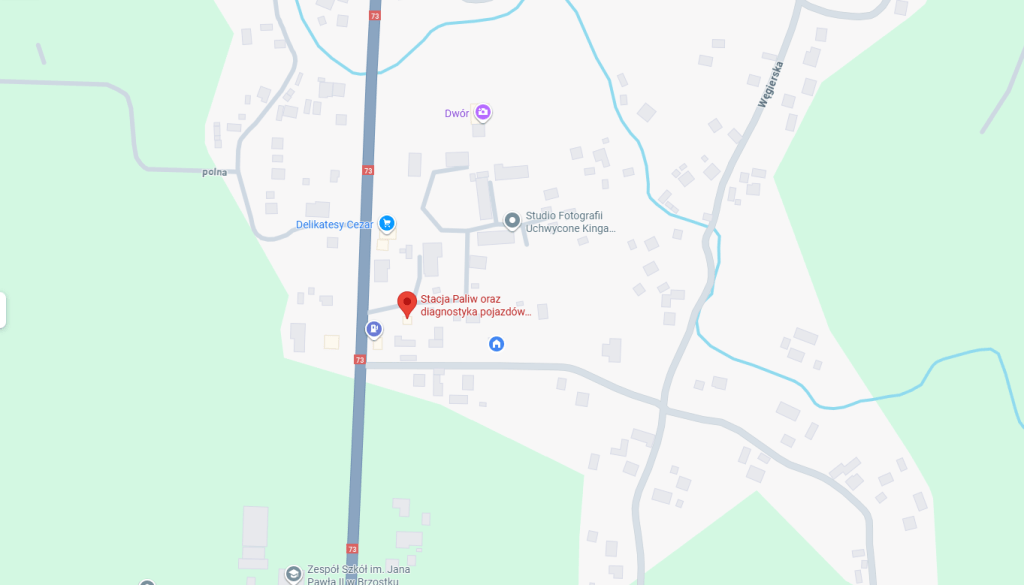Viewport: 1024px width, 585px height.
Task: Select the Delikatesy Cezar shop marker
Action: (386, 224)
